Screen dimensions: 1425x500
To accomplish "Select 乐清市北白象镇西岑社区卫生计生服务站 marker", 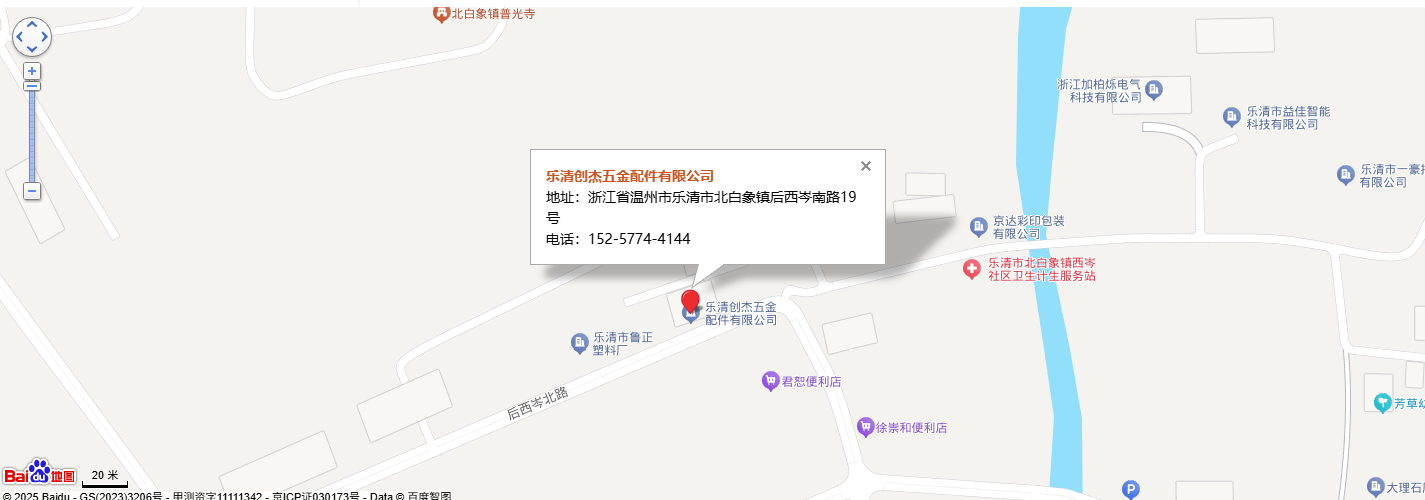I will 972,268.
